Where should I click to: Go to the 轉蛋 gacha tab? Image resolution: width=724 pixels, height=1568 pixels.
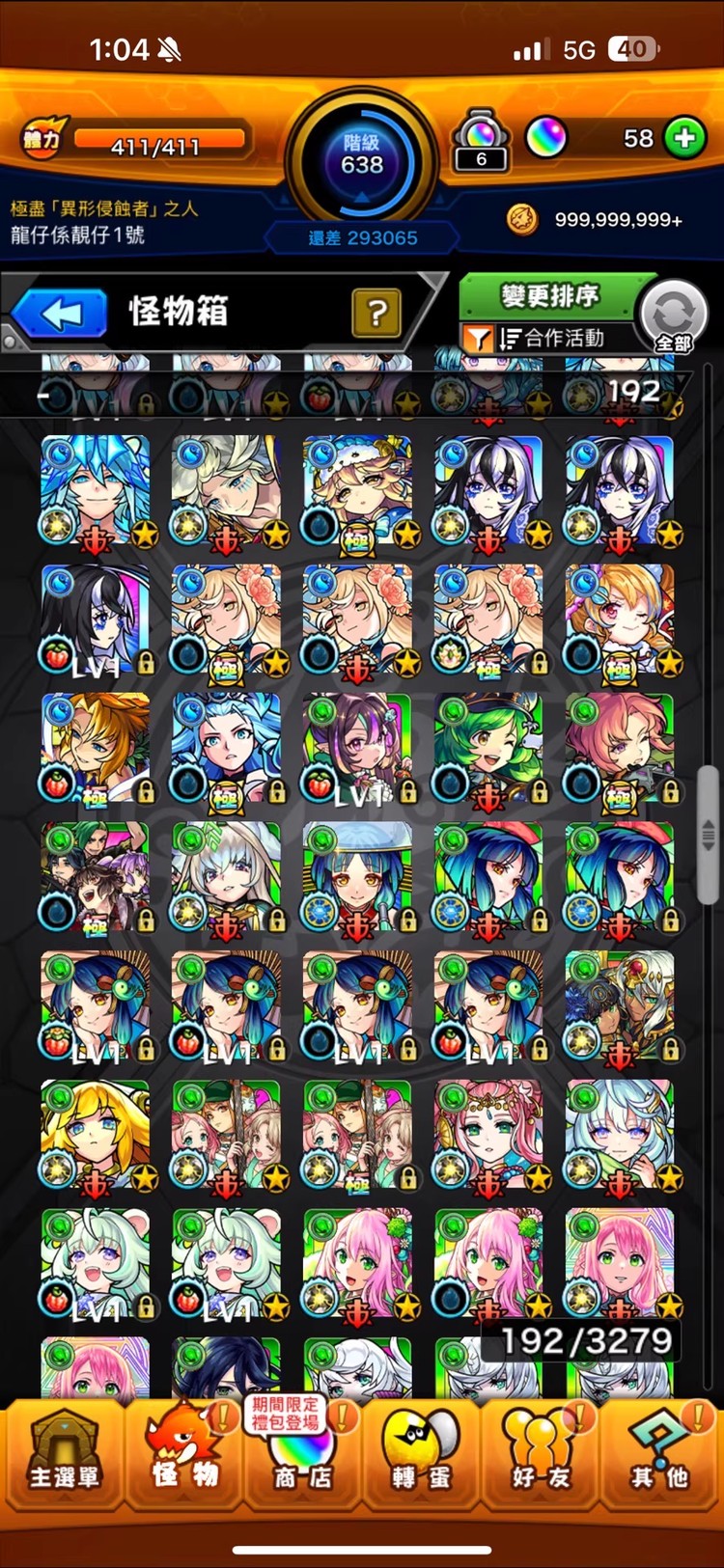point(421,1454)
